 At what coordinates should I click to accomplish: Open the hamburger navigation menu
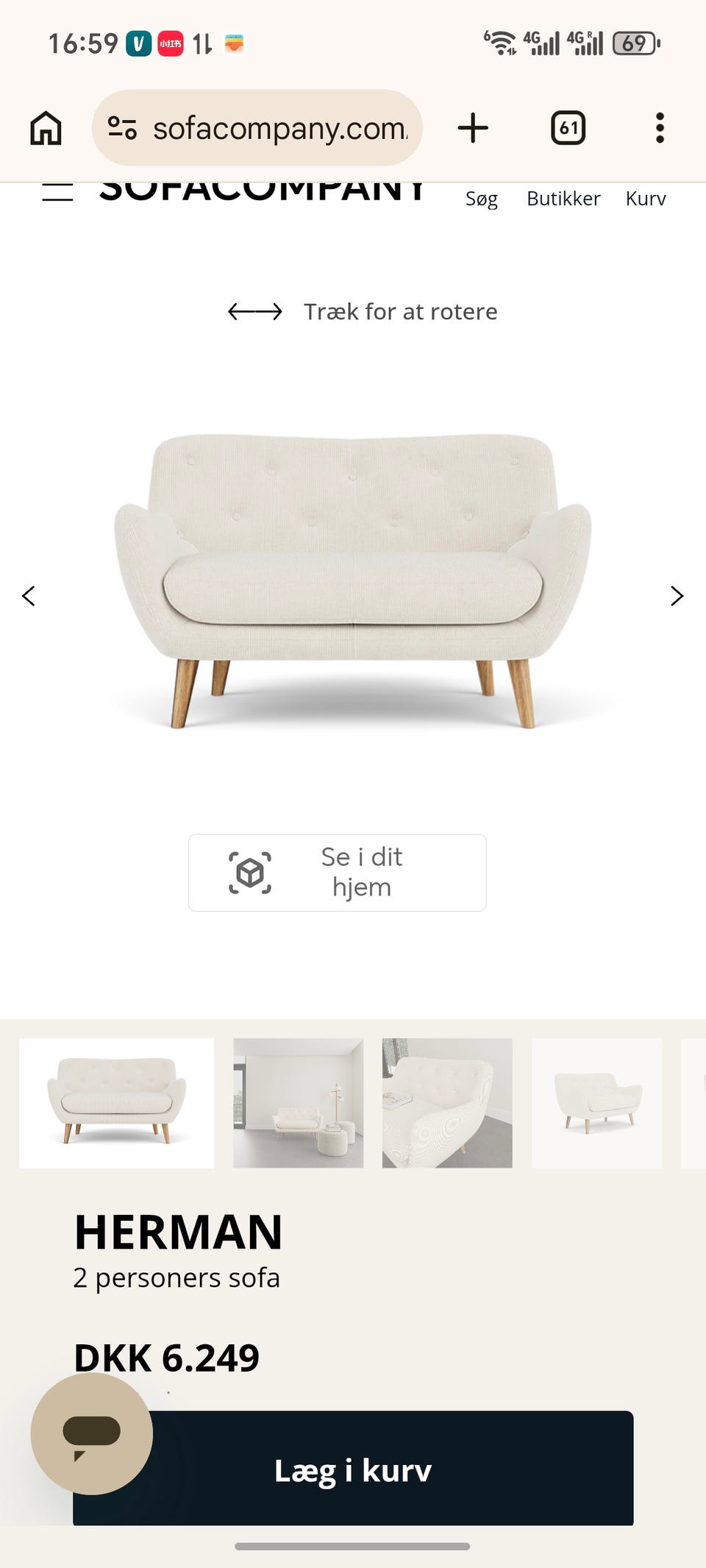58,191
